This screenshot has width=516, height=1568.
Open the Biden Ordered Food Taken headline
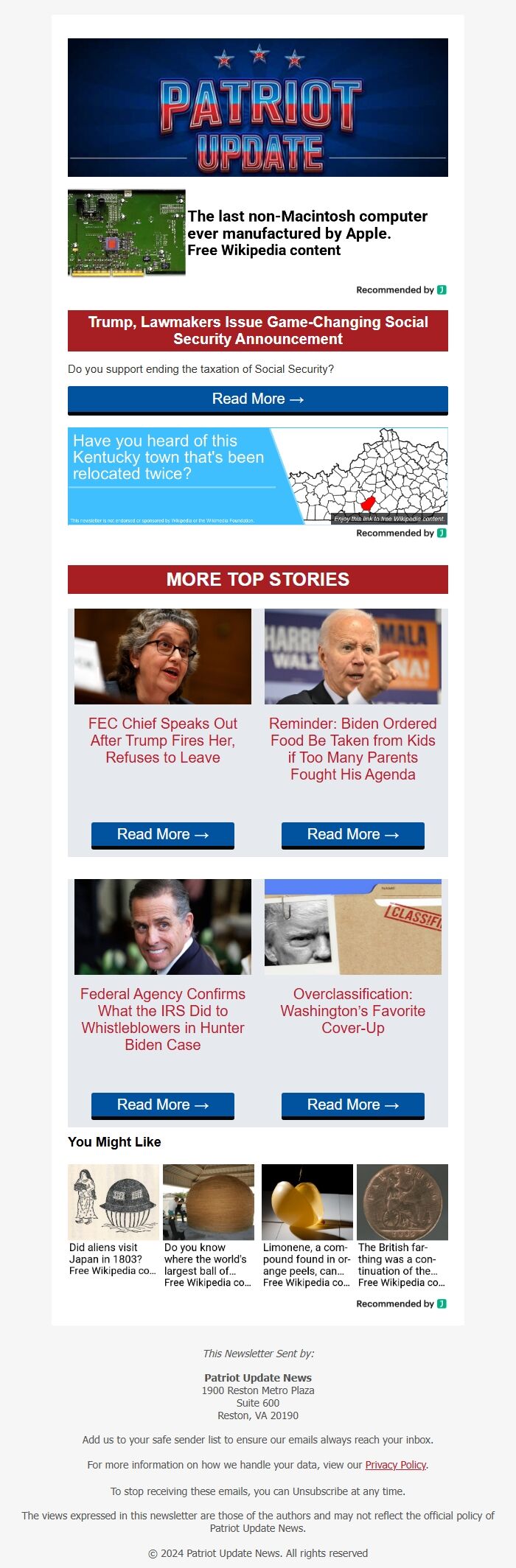pyautogui.click(x=352, y=749)
